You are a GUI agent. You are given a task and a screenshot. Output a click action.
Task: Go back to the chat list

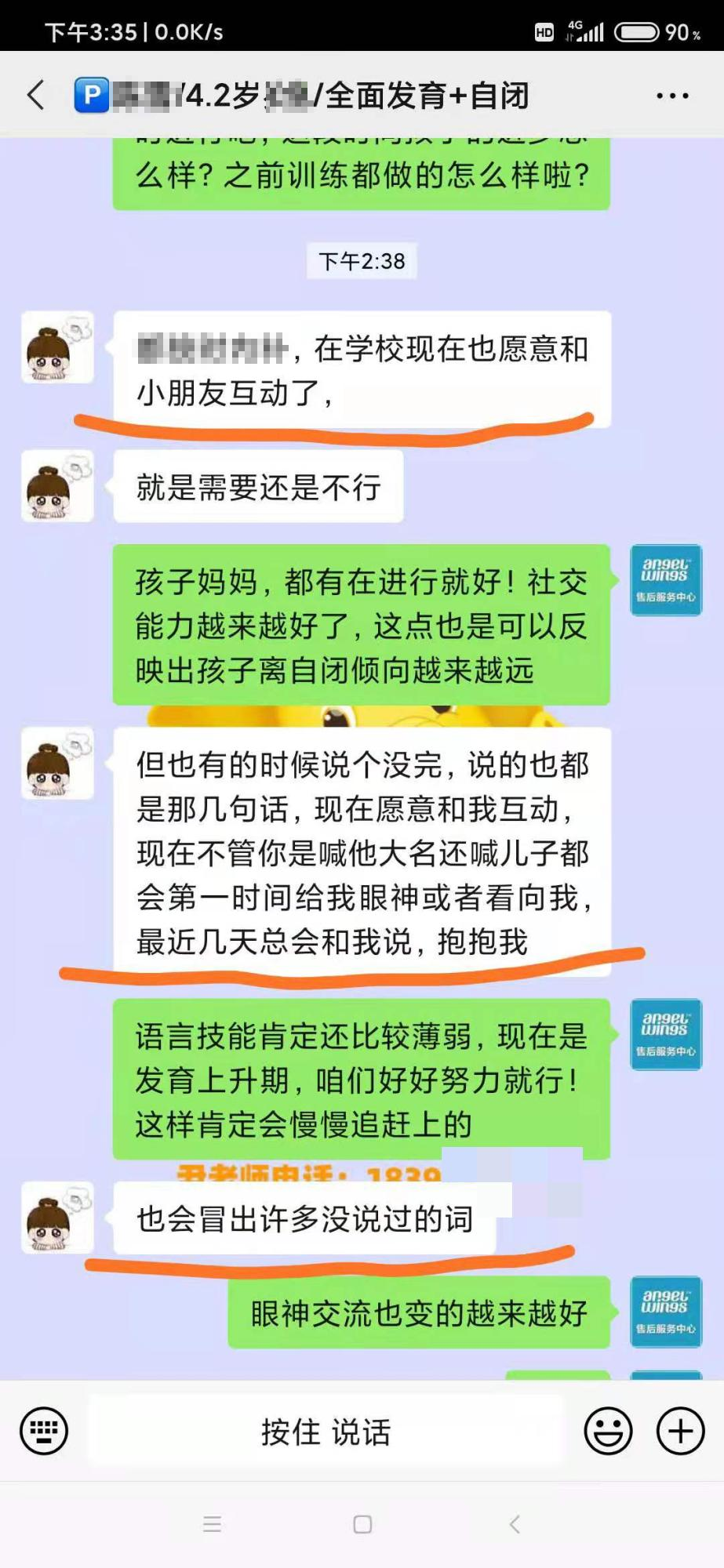pyautogui.click(x=36, y=96)
